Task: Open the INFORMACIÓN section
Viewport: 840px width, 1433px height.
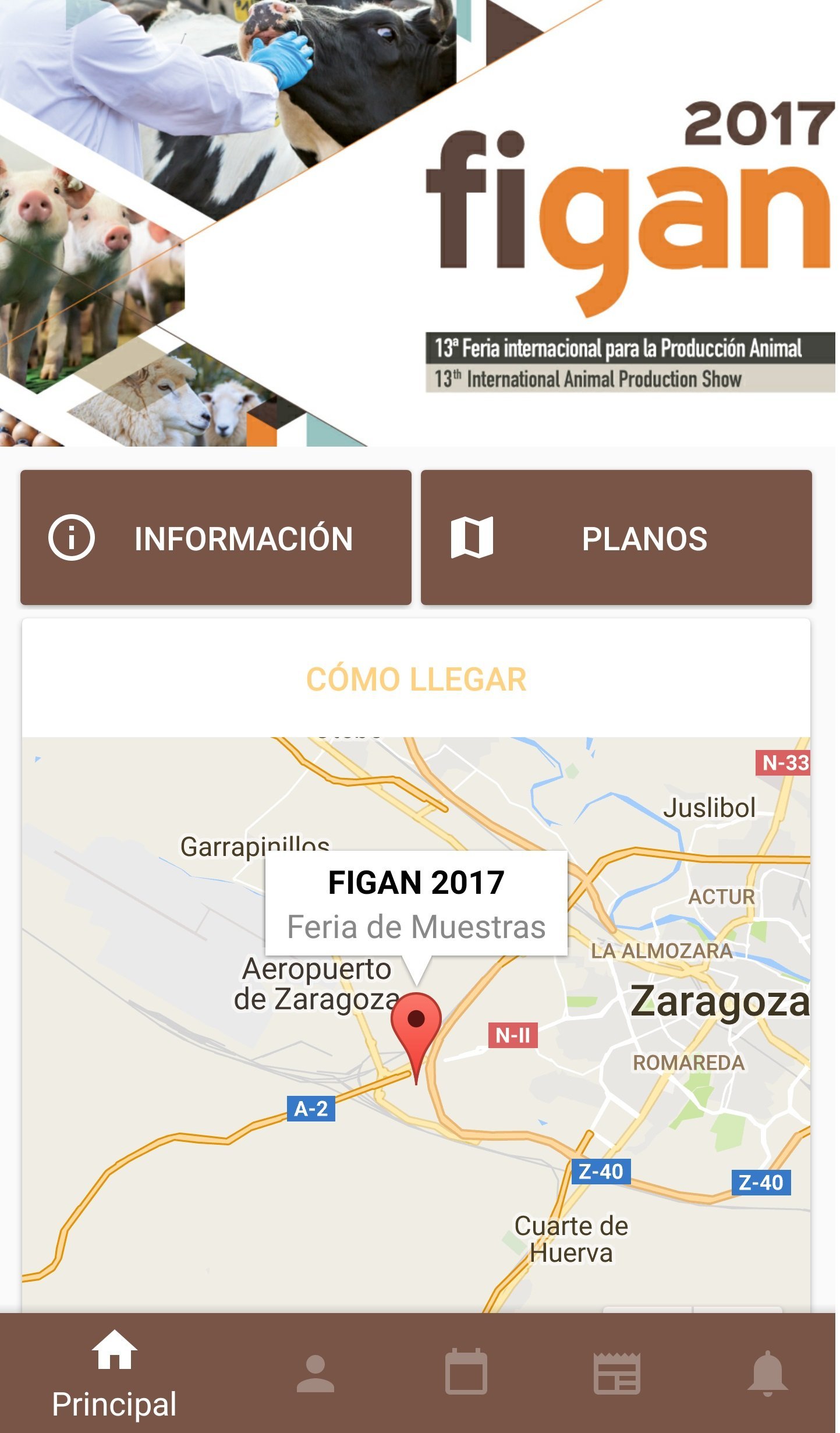Action: (x=216, y=537)
